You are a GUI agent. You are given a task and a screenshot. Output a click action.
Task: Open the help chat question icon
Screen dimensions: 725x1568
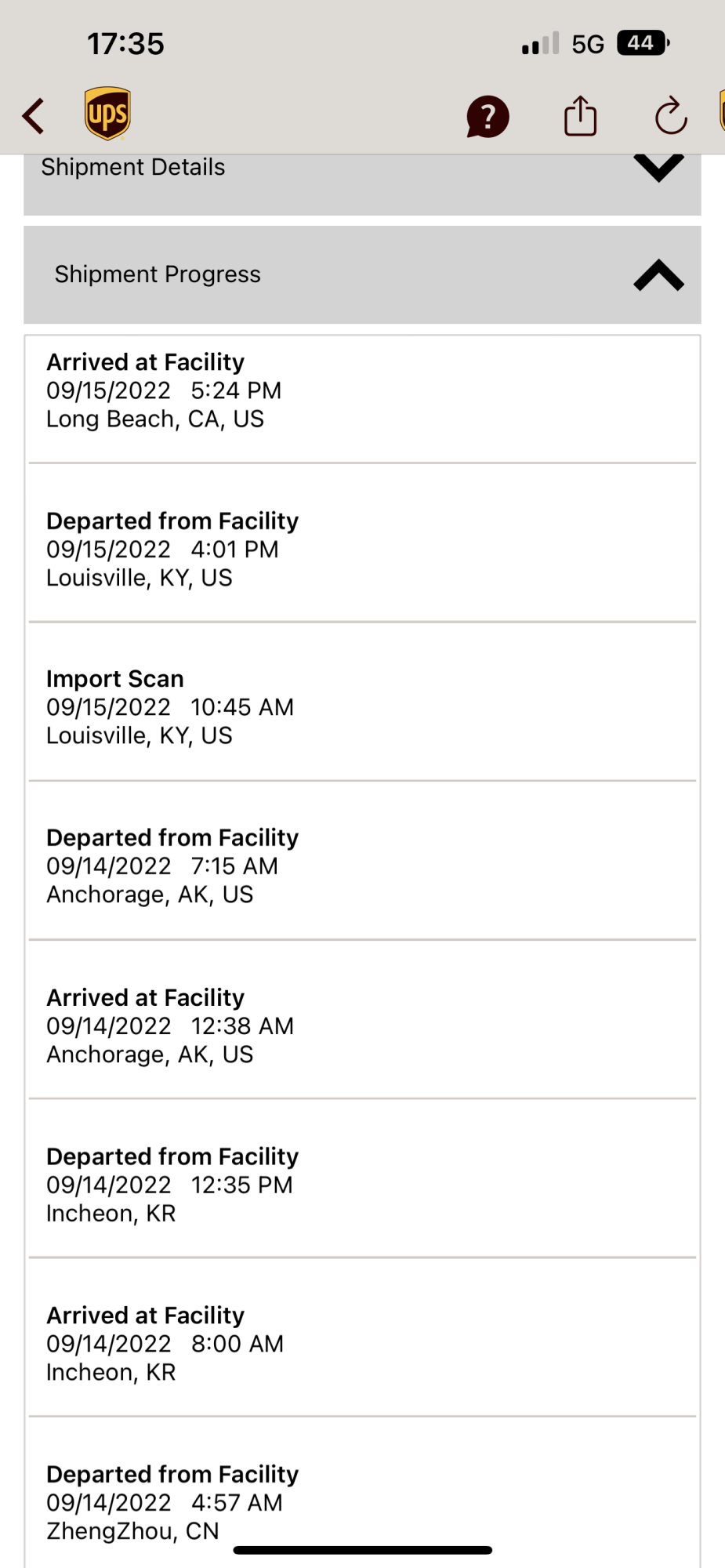(488, 117)
